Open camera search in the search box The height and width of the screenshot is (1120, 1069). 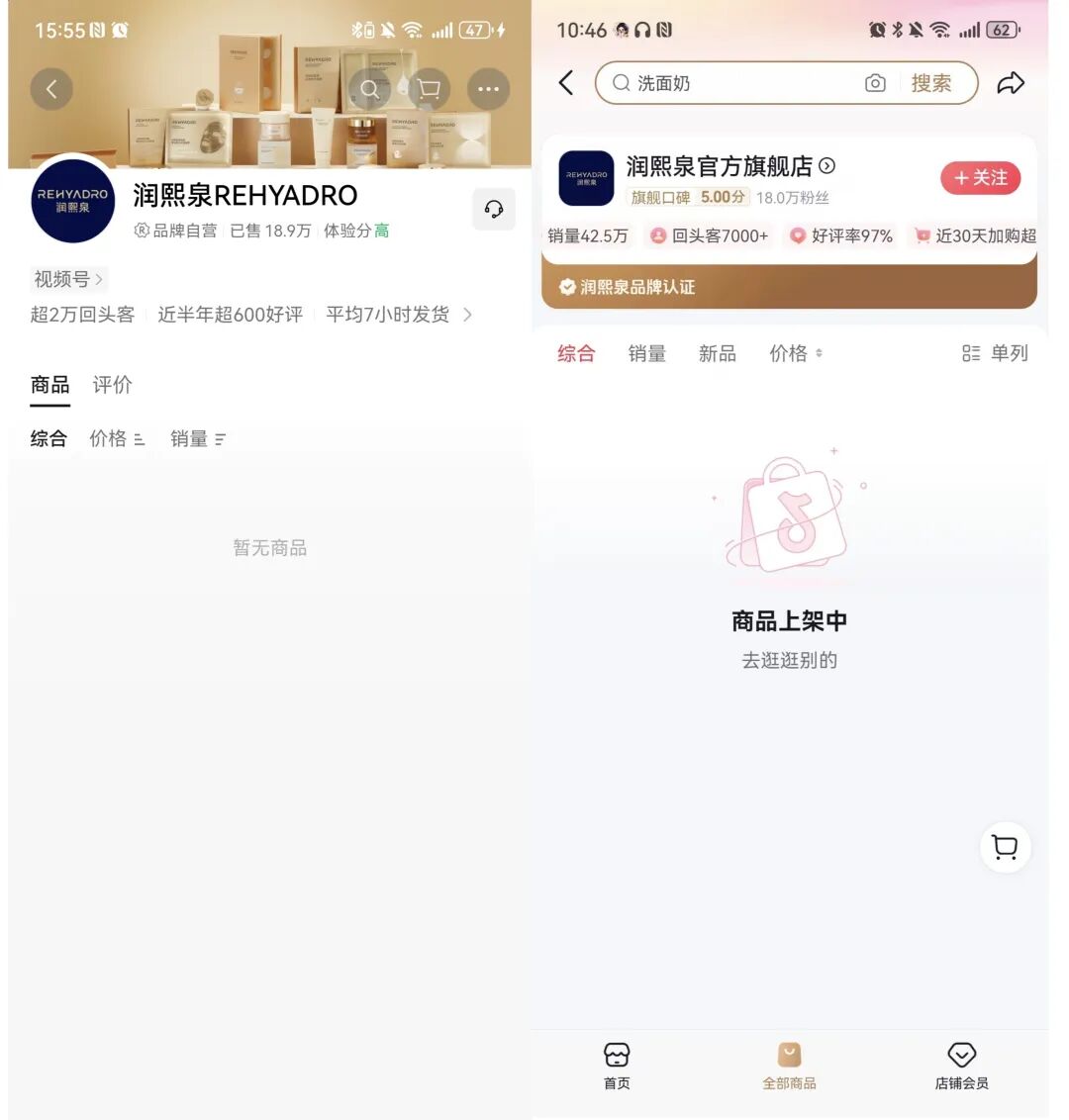point(875,83)
